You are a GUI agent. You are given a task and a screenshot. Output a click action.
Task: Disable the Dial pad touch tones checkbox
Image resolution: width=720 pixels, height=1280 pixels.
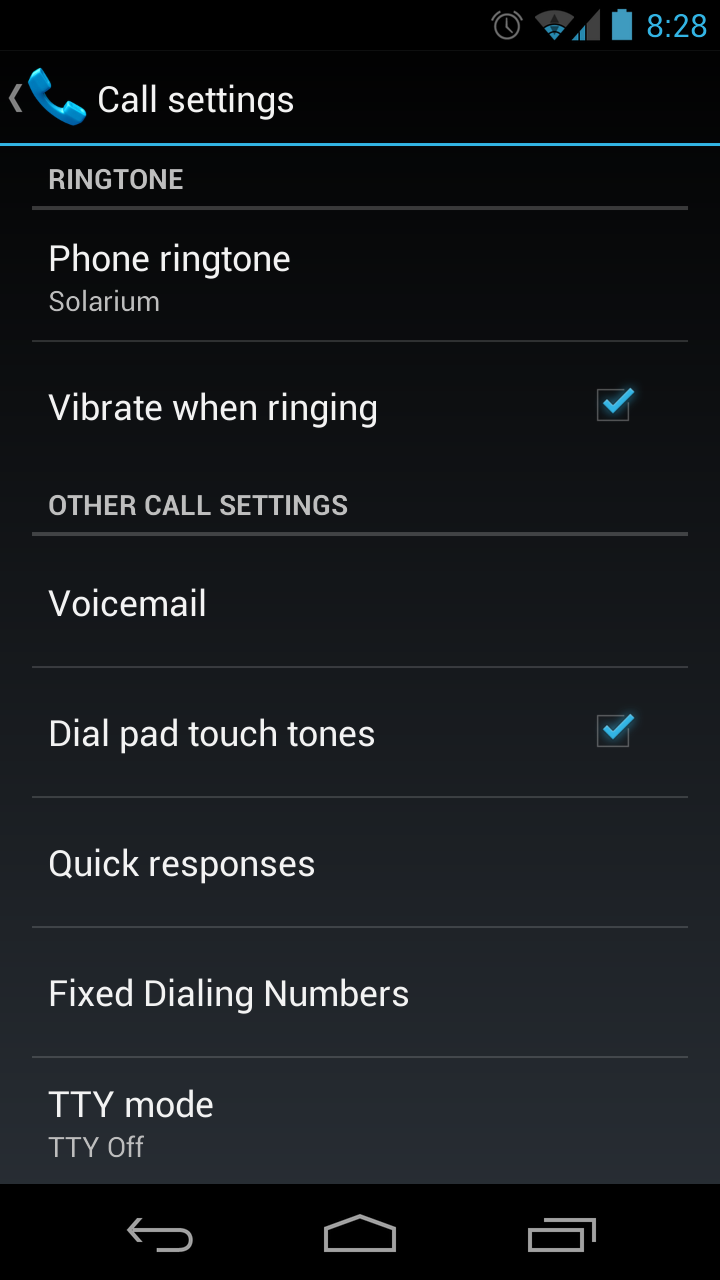614,732
